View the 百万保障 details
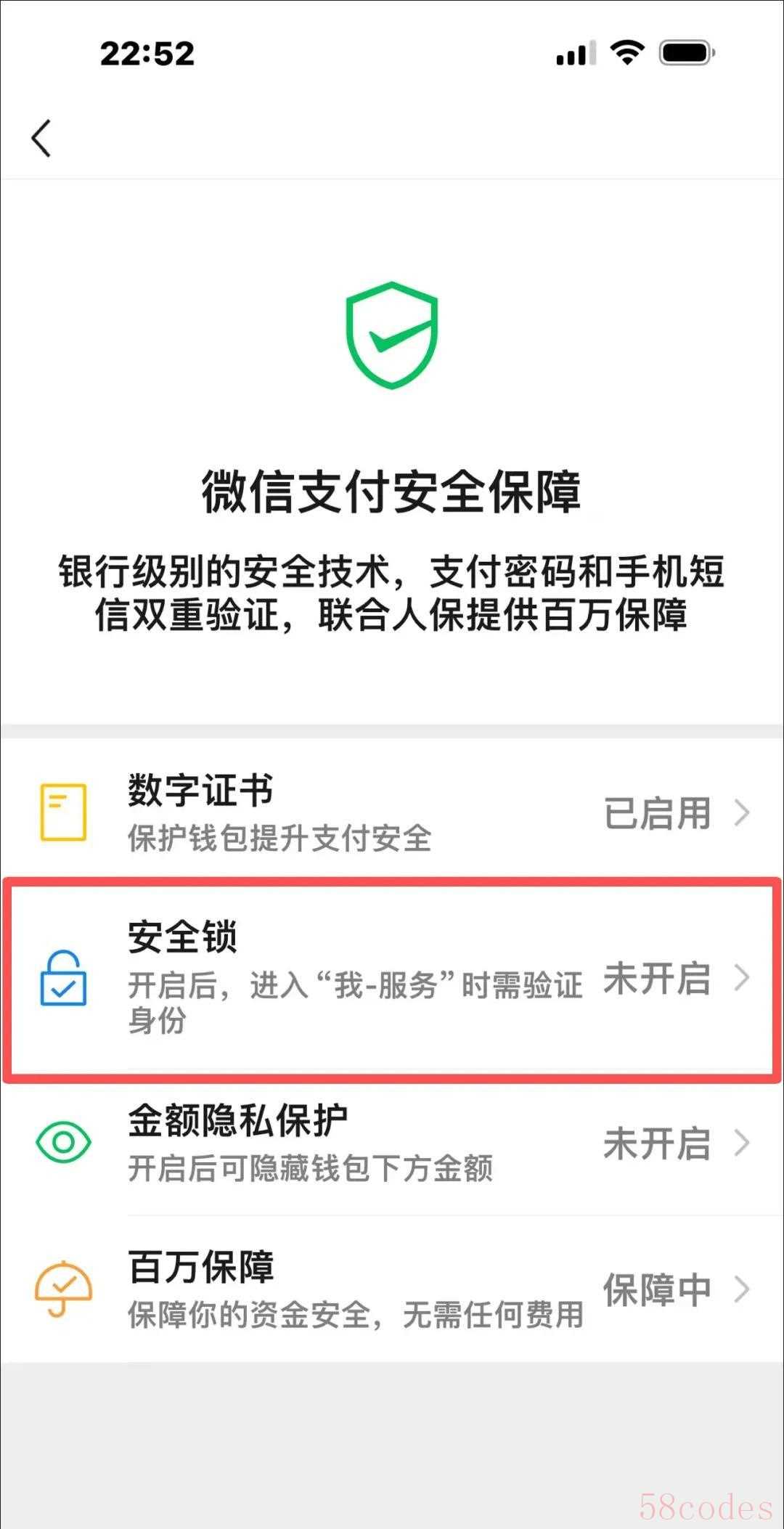 click(392, 1289)
